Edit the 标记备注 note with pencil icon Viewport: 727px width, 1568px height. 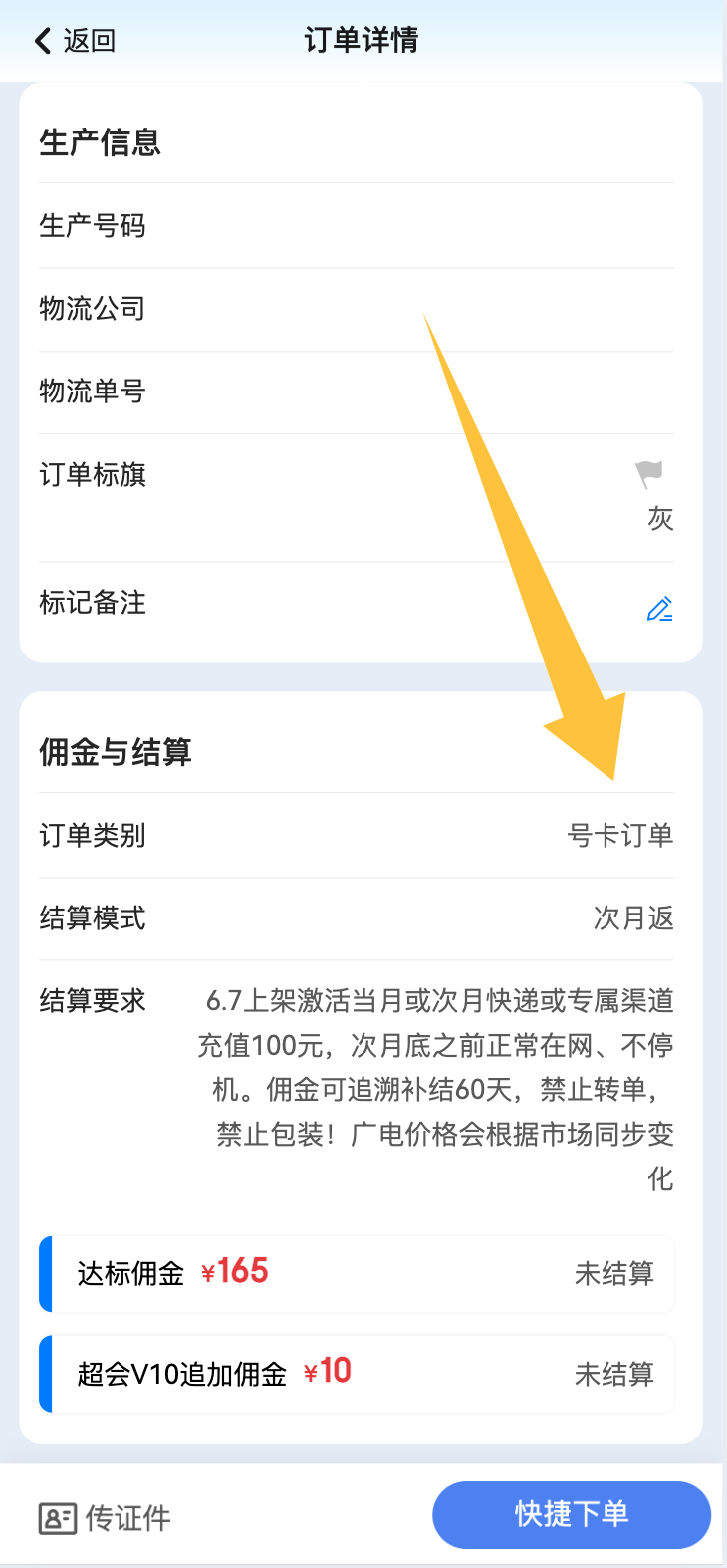659,608
